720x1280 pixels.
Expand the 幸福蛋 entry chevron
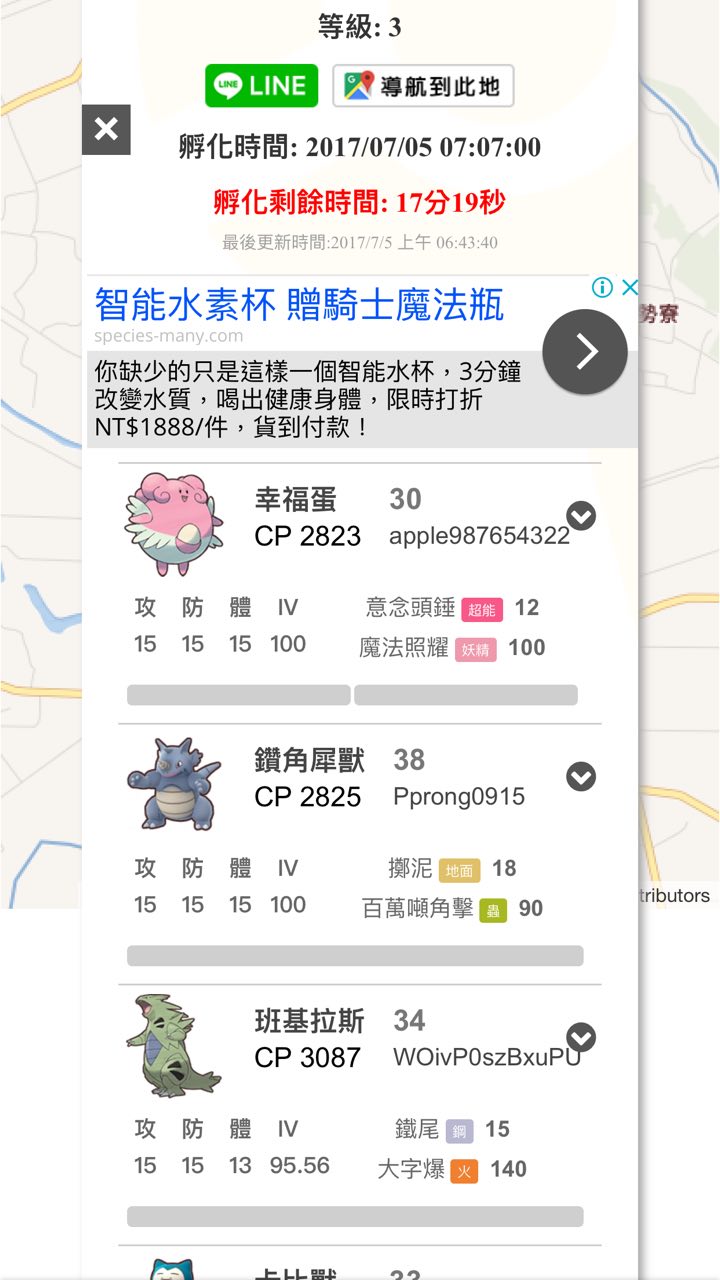pyautogui.click(x=581, y=516)
